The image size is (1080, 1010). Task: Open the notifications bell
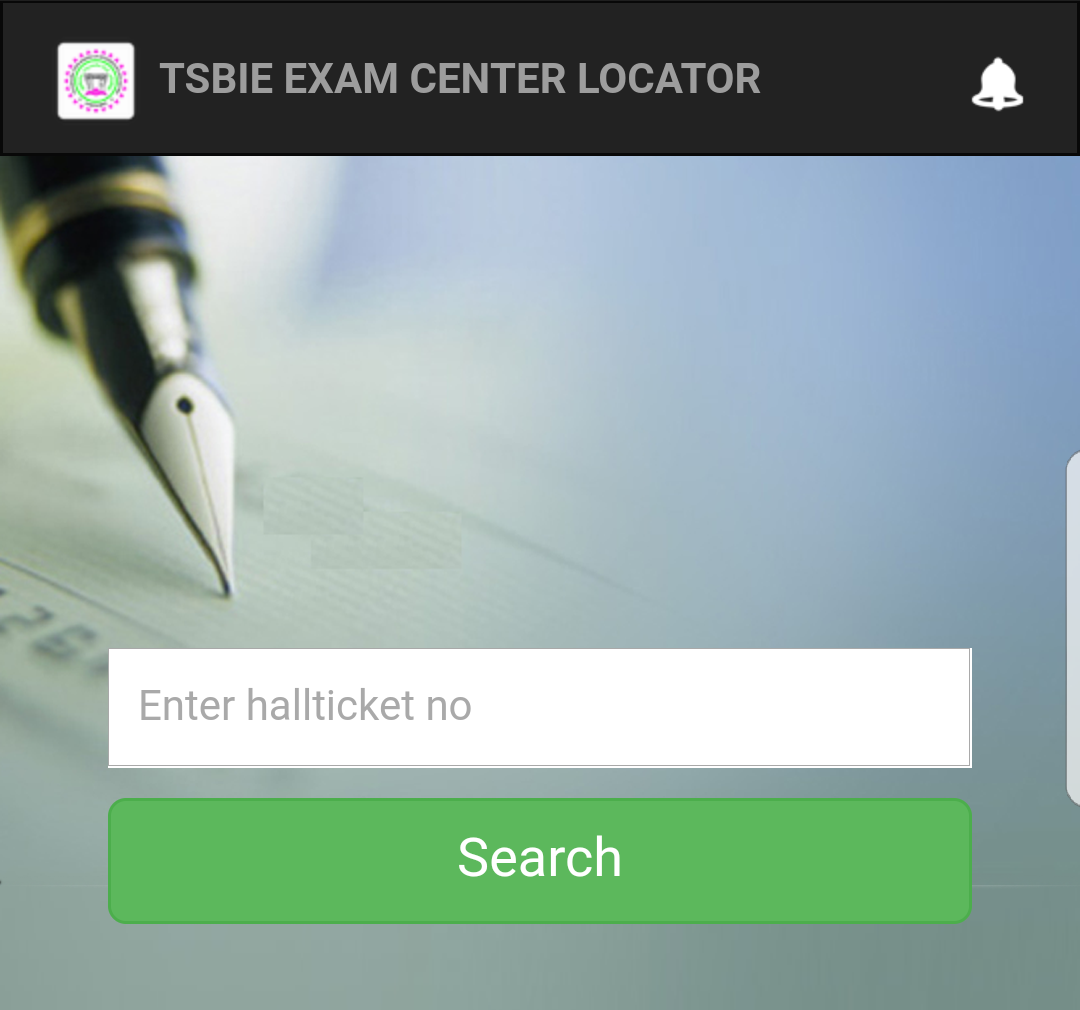[997, 82]
